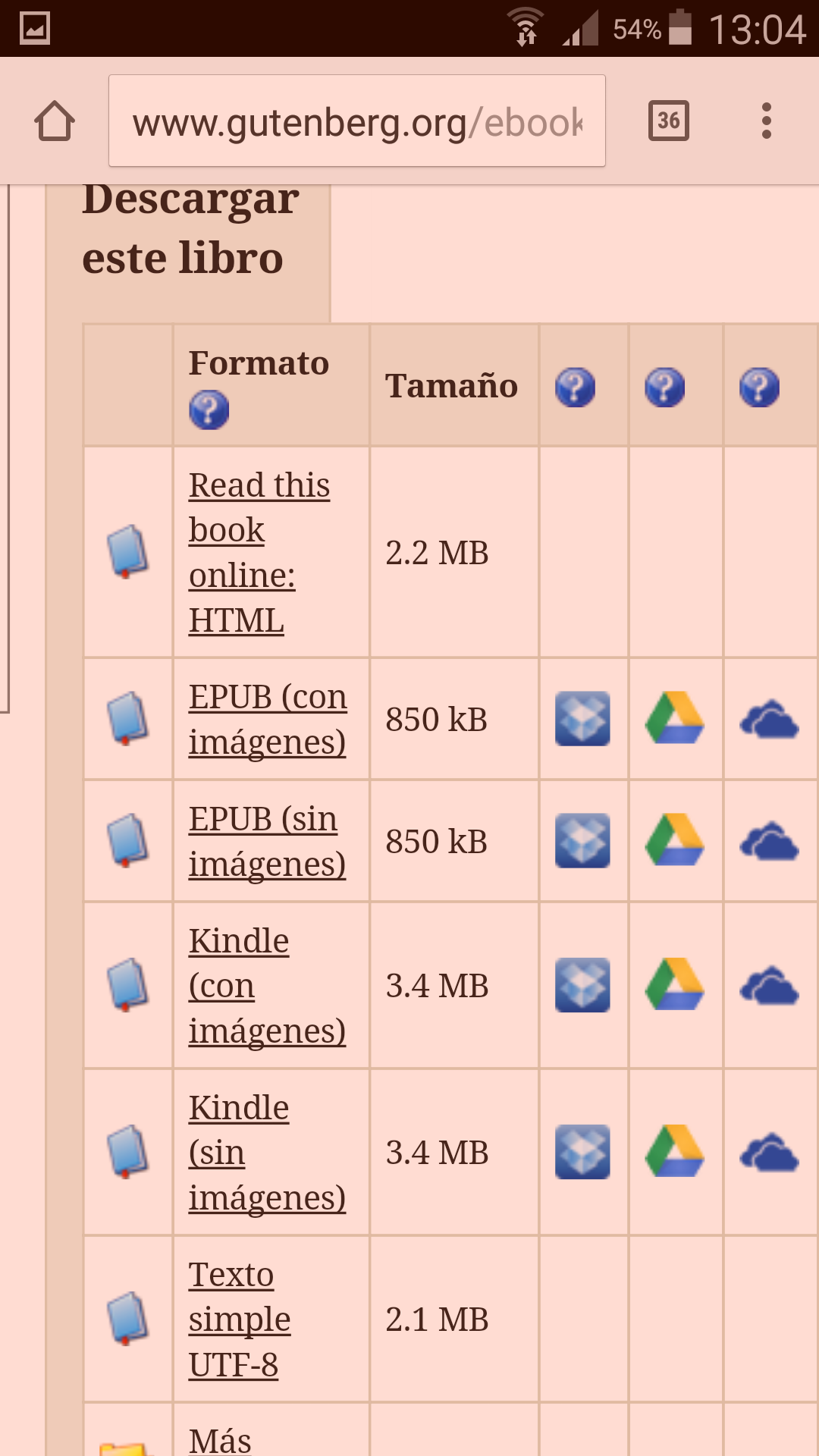Save Kindle (sin imágenes) to OneDrive
This screenshot has width=819, height=1456.
(769, 1153)
